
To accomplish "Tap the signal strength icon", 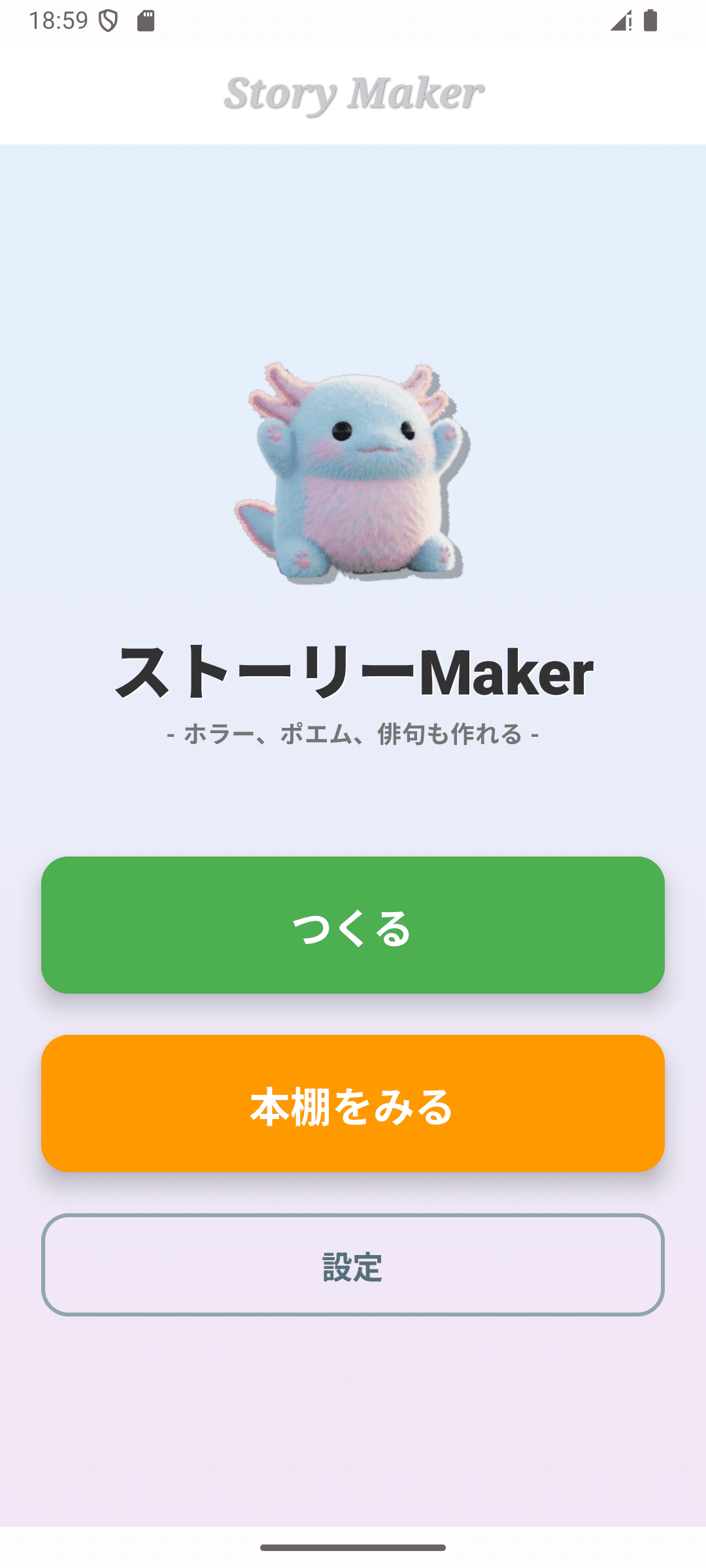I will [x=617, y=21].
